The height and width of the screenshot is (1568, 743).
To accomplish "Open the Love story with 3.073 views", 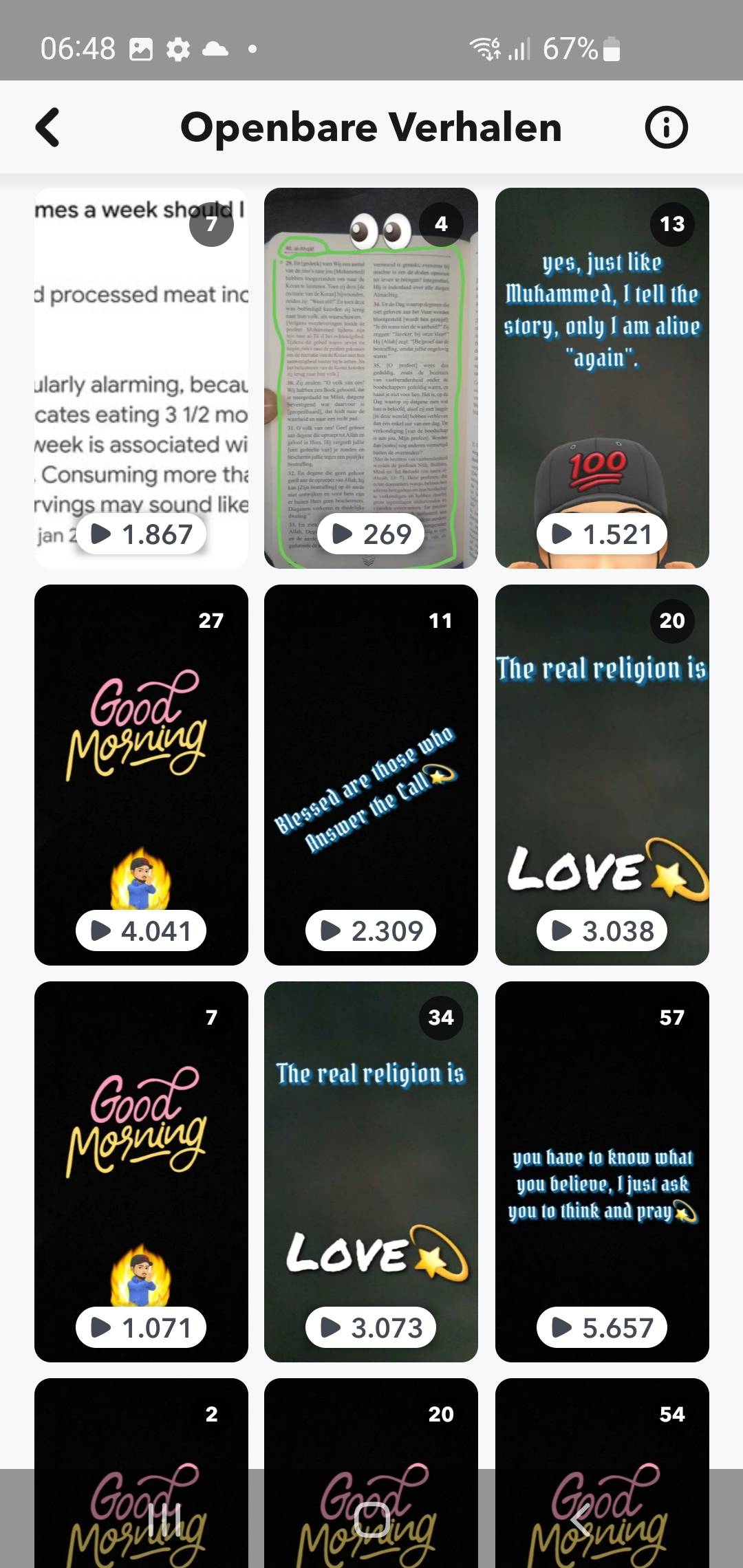I will coord(371,1172).
